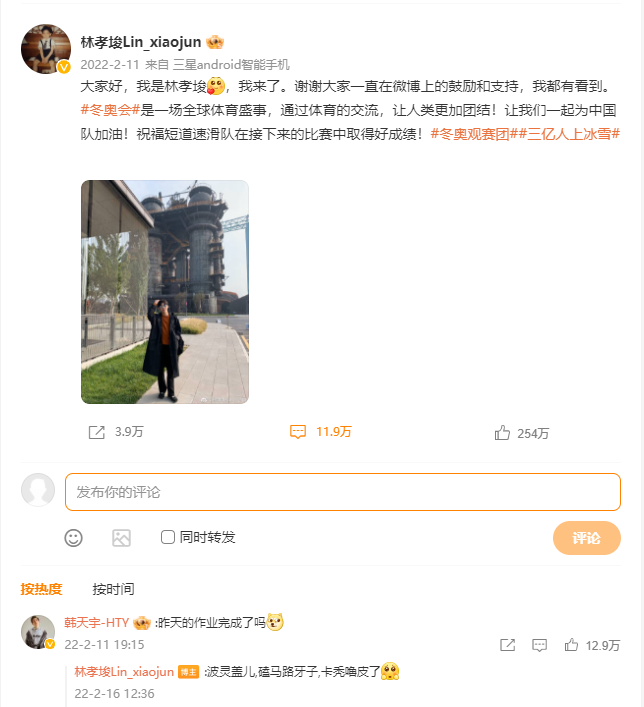Repost 林孝埈's post via the share icon
The image size is (644, 707).
pyautogui.click(x=97, y=432)
